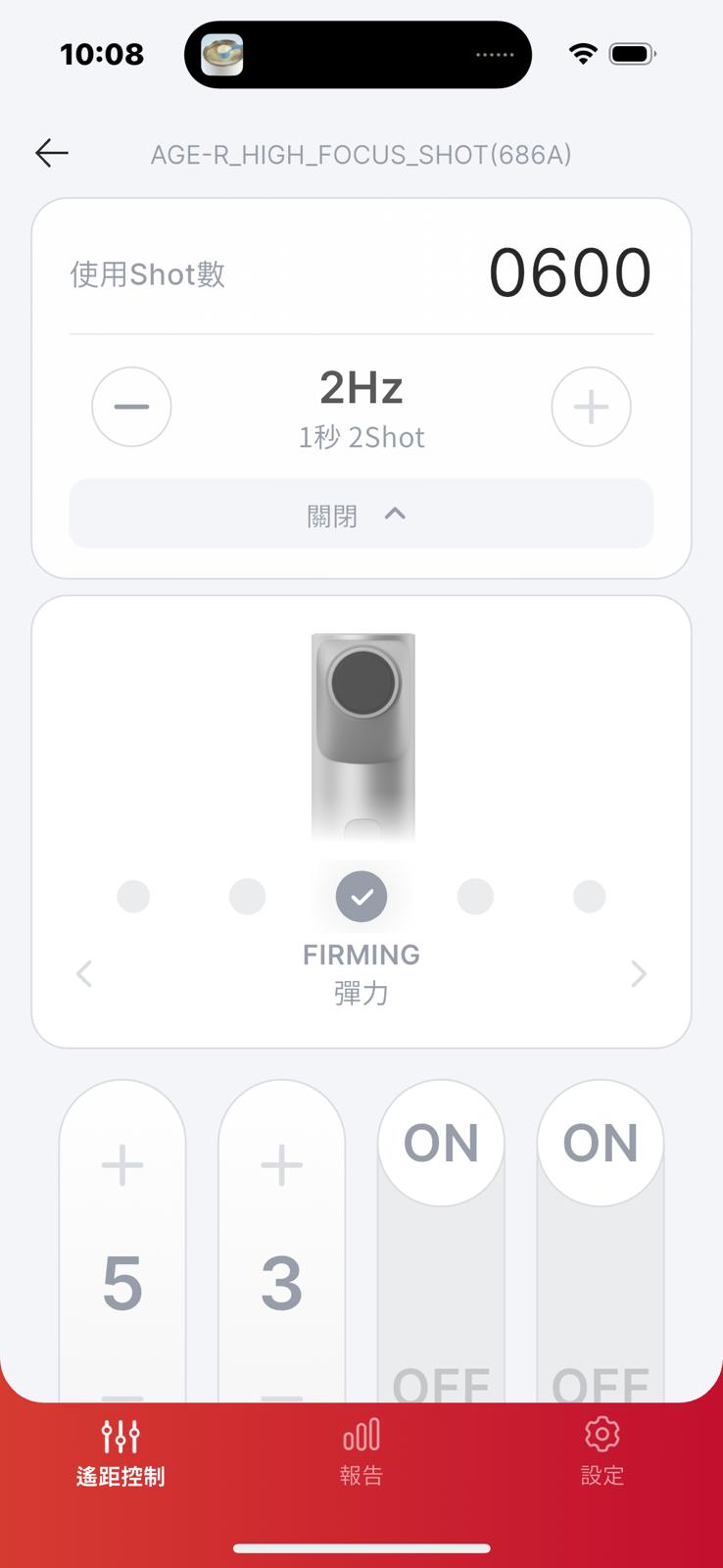This screenshot has height=1568, width=723.
Task: Increase the level showing 5
Action: coord(122,1165)
